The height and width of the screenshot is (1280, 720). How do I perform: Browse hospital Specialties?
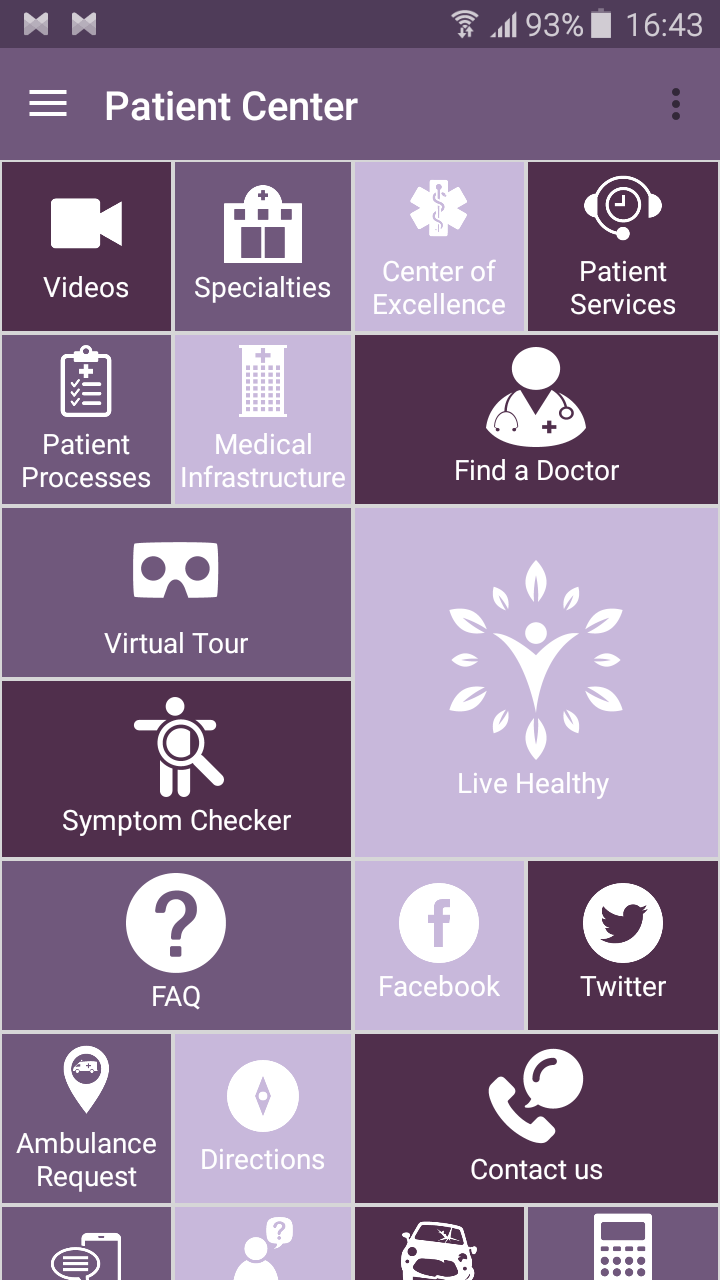tap(263, 247)
